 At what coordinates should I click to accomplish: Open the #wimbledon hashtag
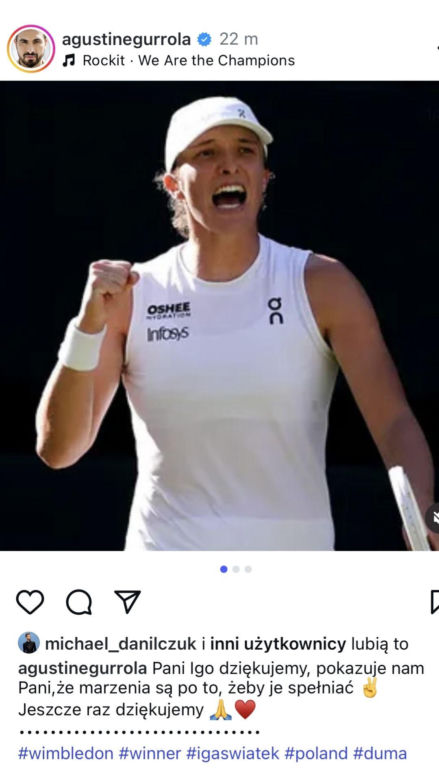(x=66, y=753)
